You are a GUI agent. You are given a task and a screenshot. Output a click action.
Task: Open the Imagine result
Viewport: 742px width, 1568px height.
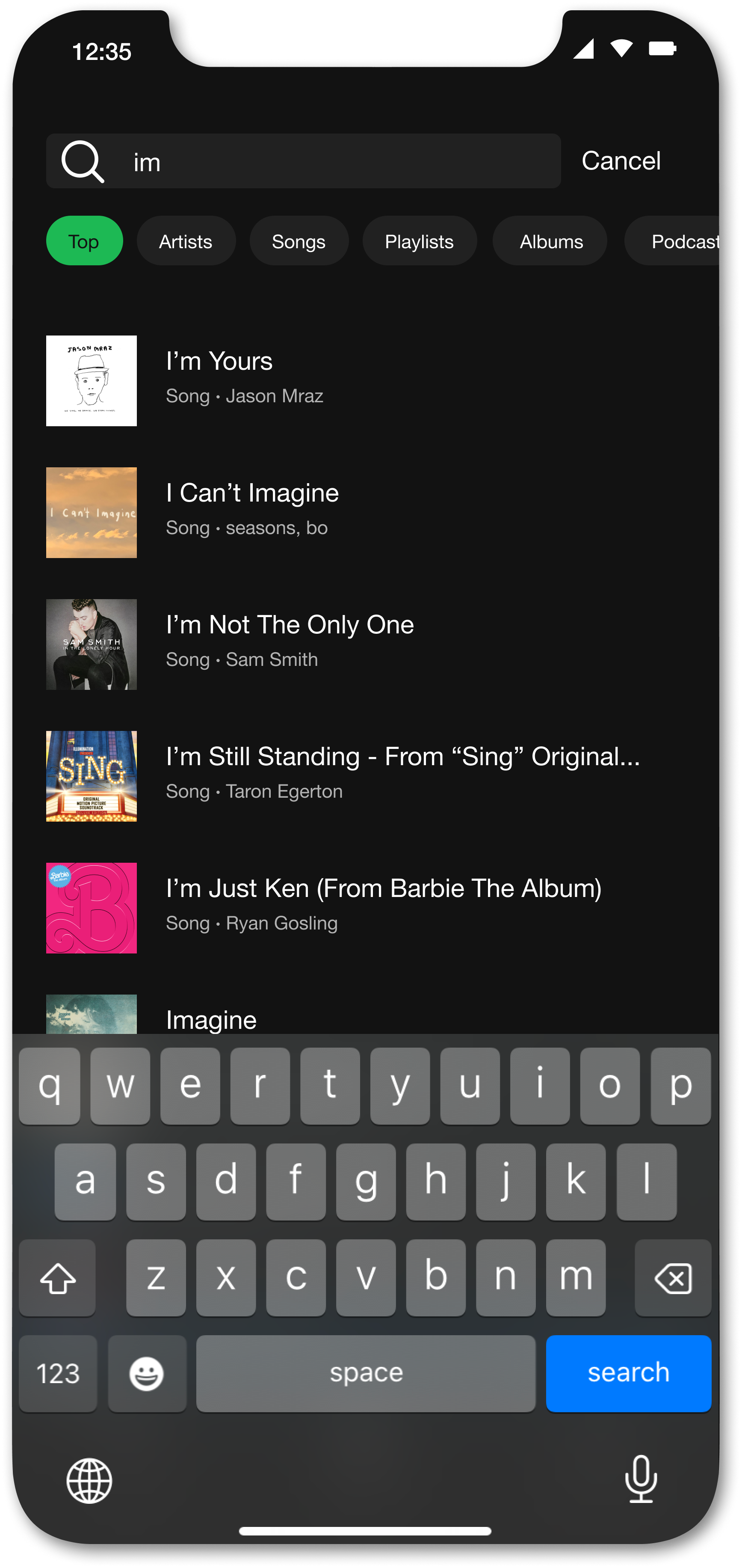point(365,1015)
